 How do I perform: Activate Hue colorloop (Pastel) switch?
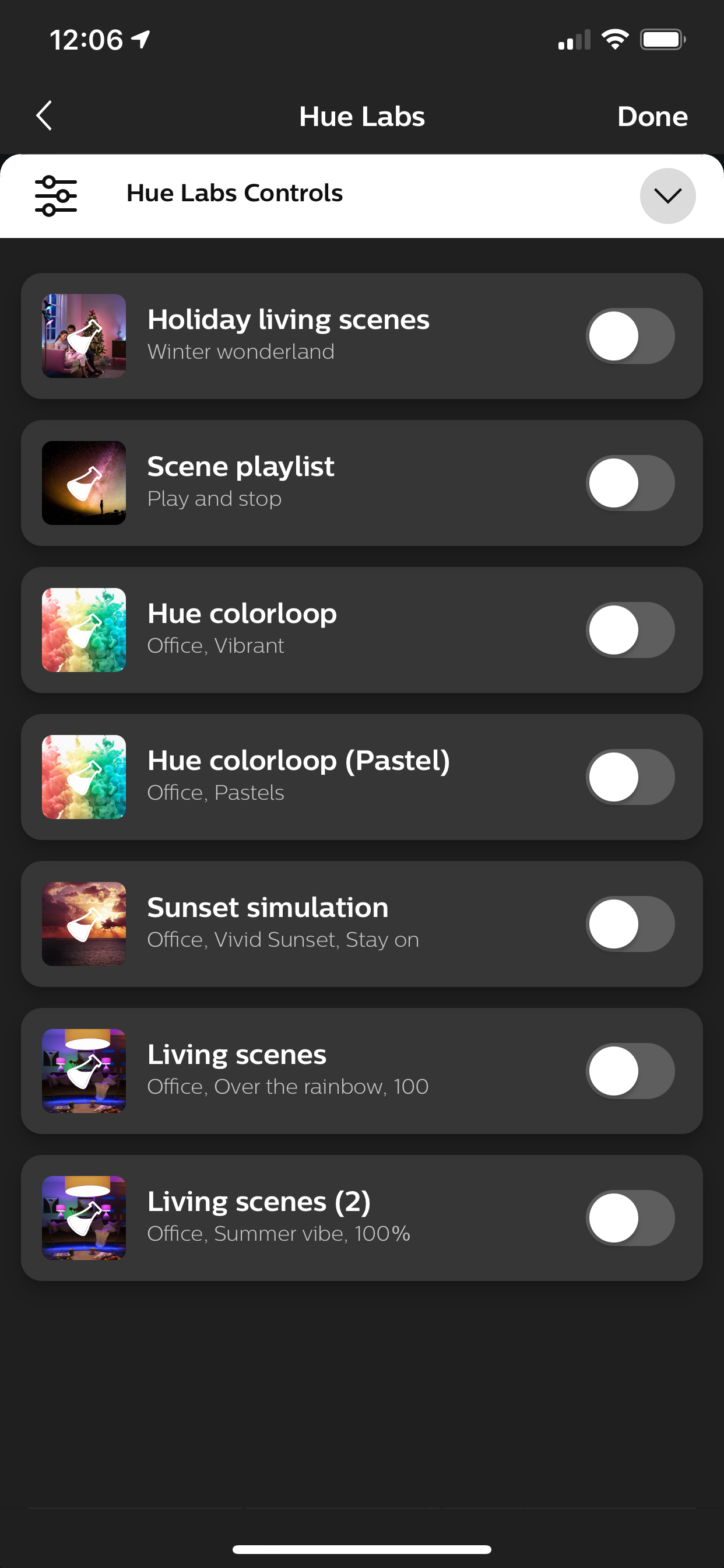tap(630, 776)
